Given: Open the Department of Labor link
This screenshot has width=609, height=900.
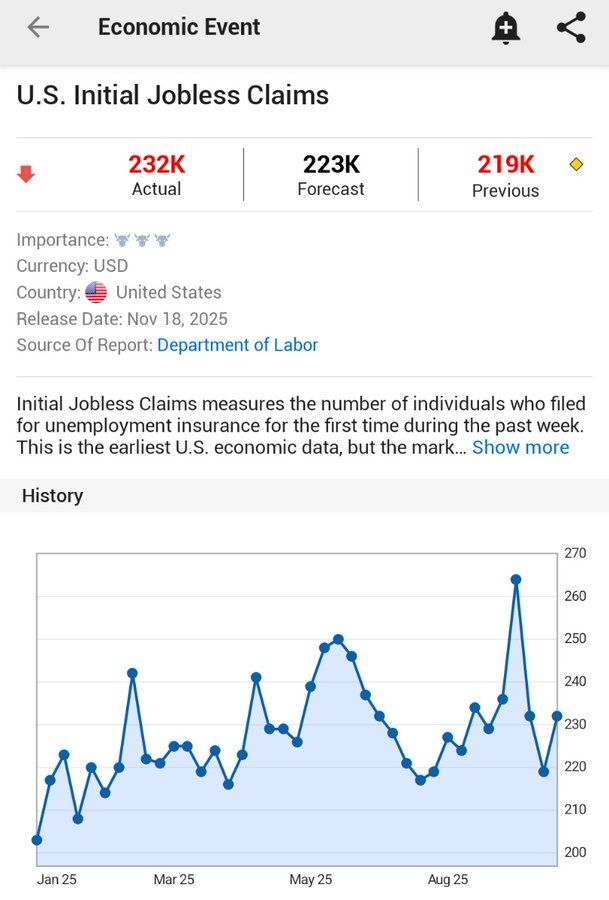Looking at the screenshot, I should point(237,345).
